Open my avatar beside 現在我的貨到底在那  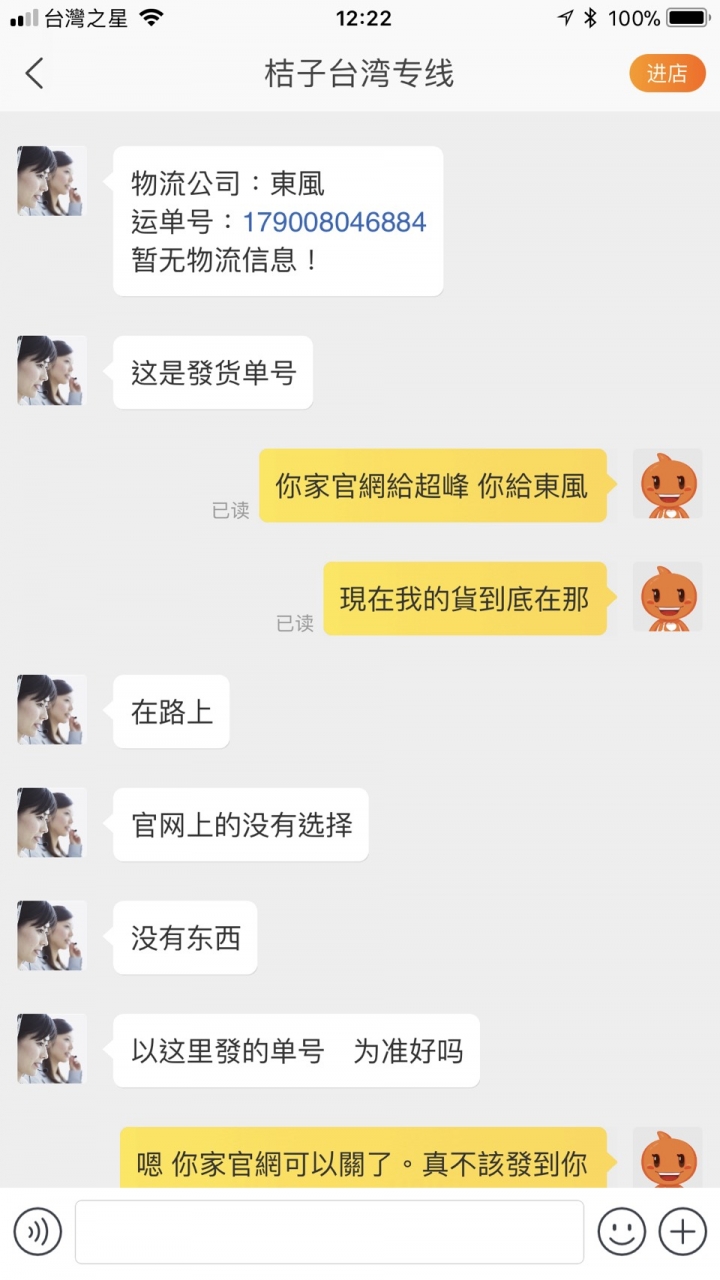667,597
